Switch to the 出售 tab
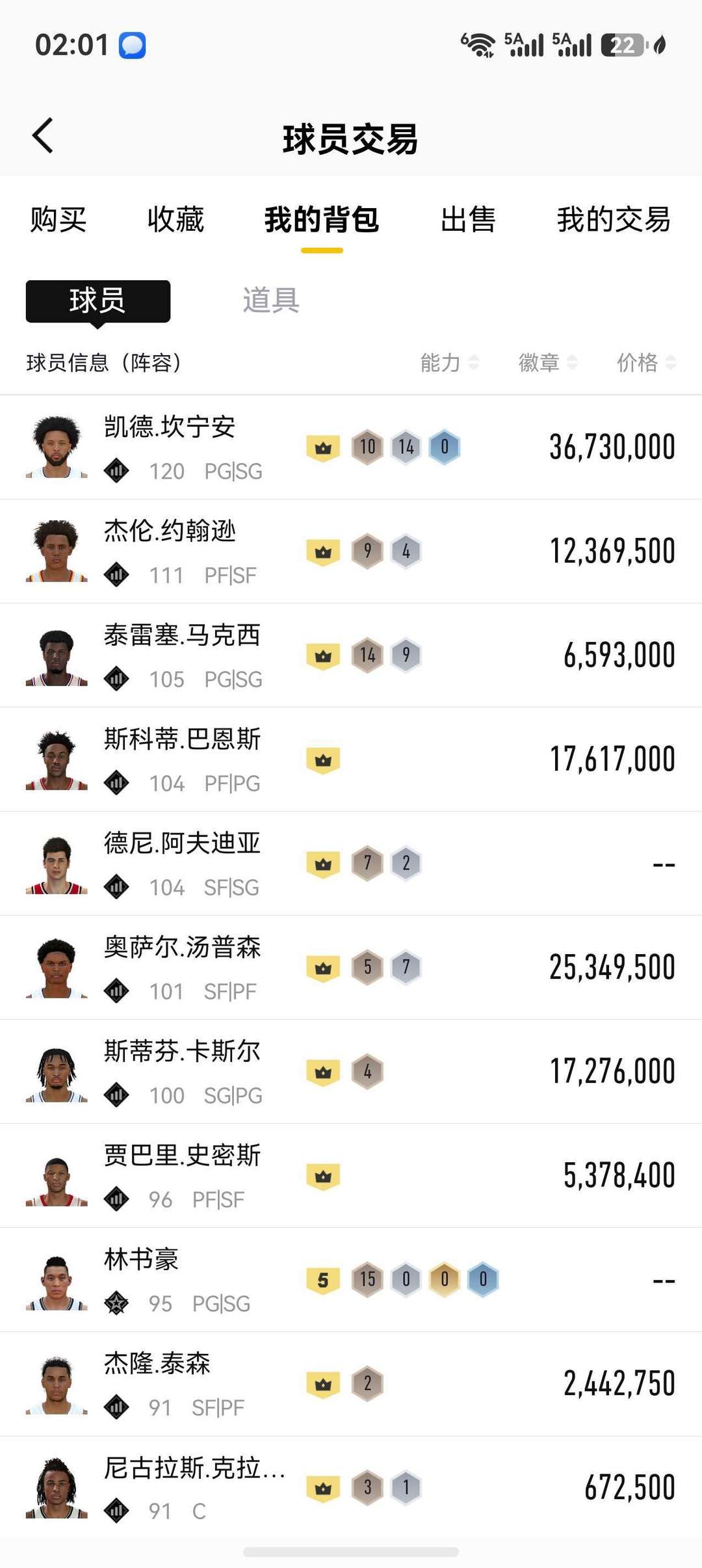Screen dimensions: 702x1568 point(468,219)
